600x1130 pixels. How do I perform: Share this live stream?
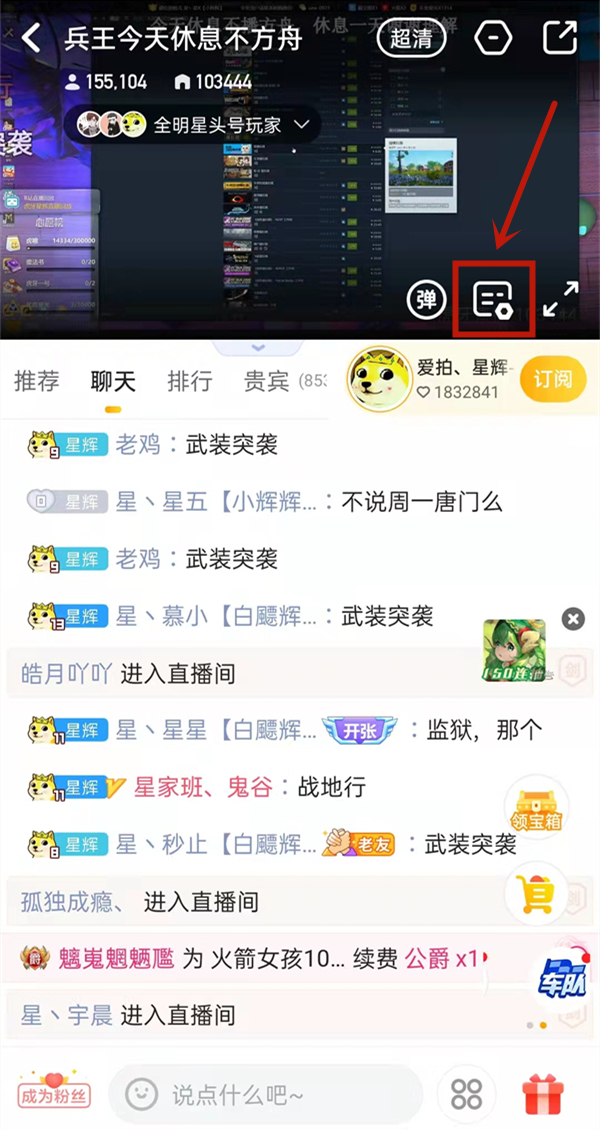(x=558, y=39)
